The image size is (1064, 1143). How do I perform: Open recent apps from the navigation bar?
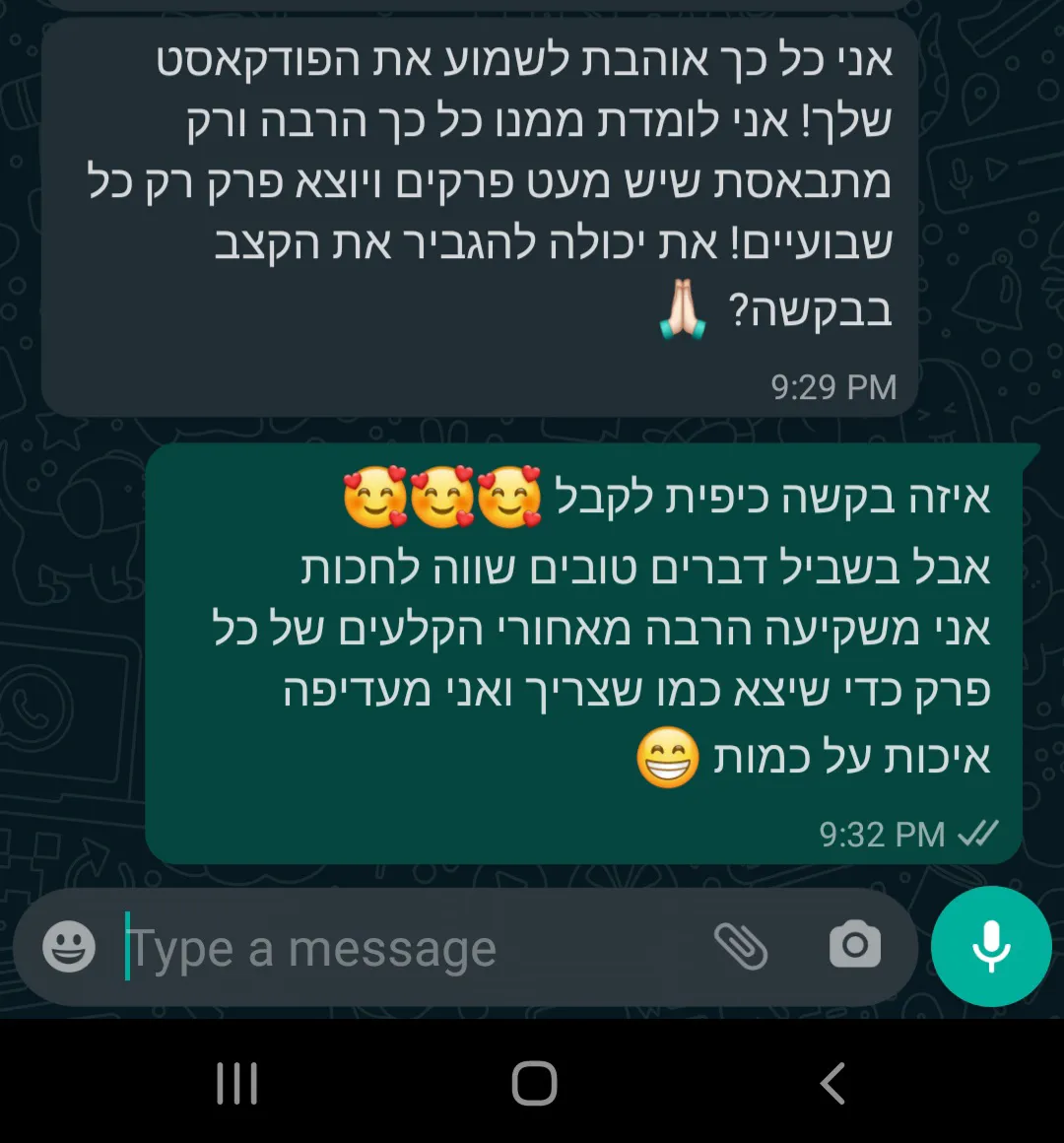click(x=237, y=1084)
